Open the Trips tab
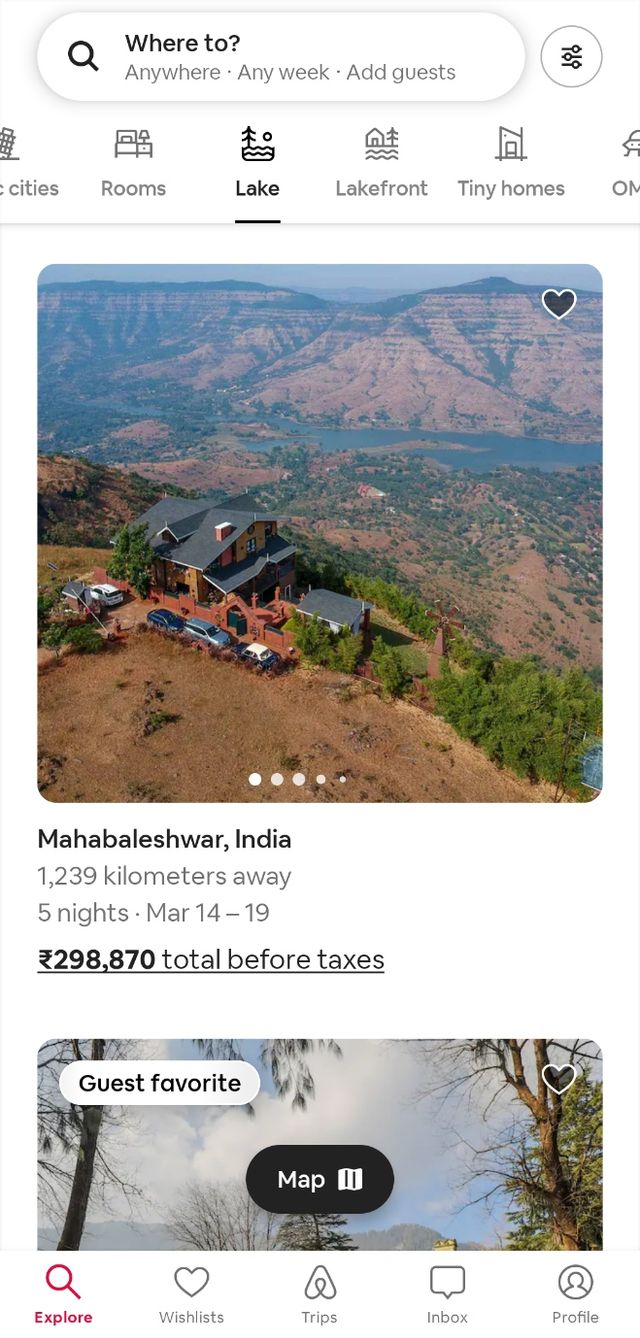 [319, 1295]
